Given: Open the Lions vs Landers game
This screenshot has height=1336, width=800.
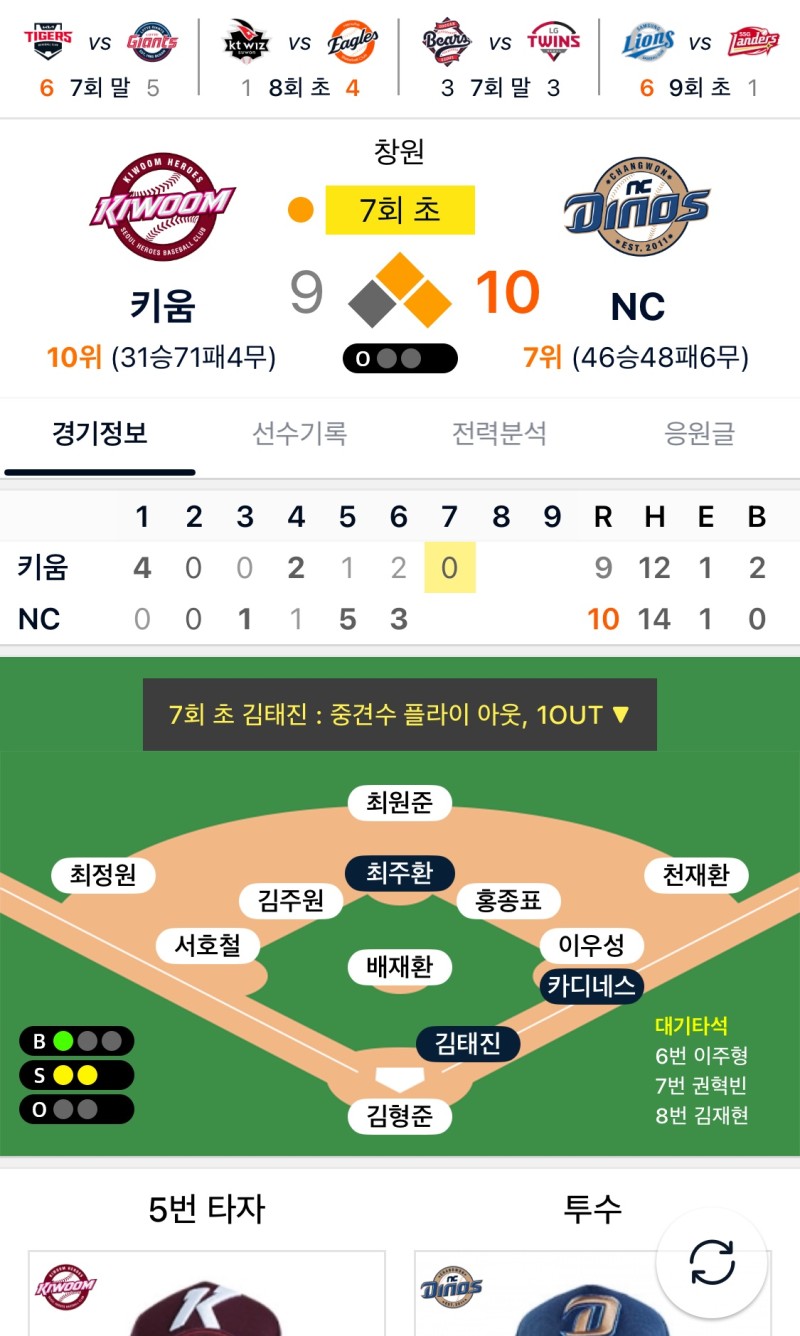Looking at the screenshot, I should [x=700, y=62].
